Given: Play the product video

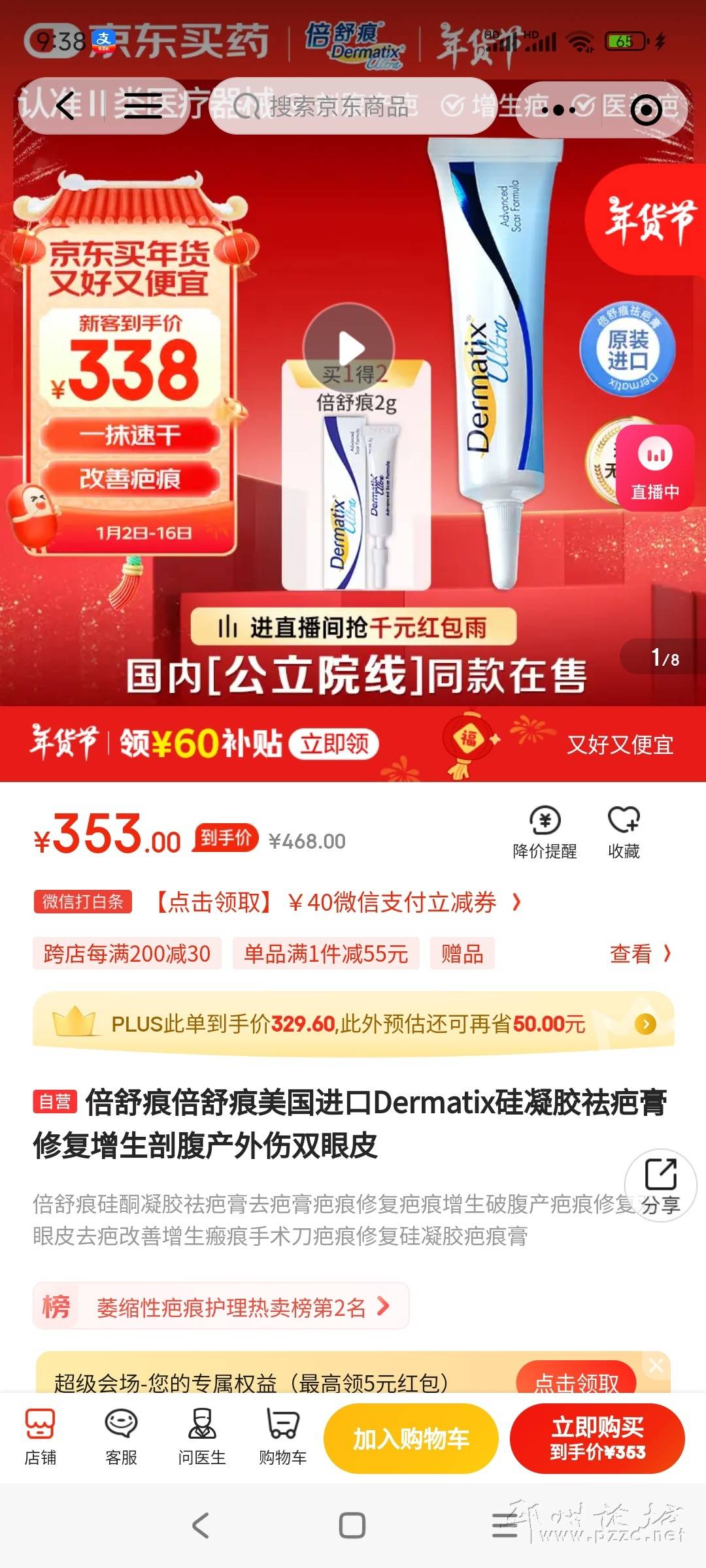Looking at the screenshot, I should pyautogui.click(x=349, y=348).
